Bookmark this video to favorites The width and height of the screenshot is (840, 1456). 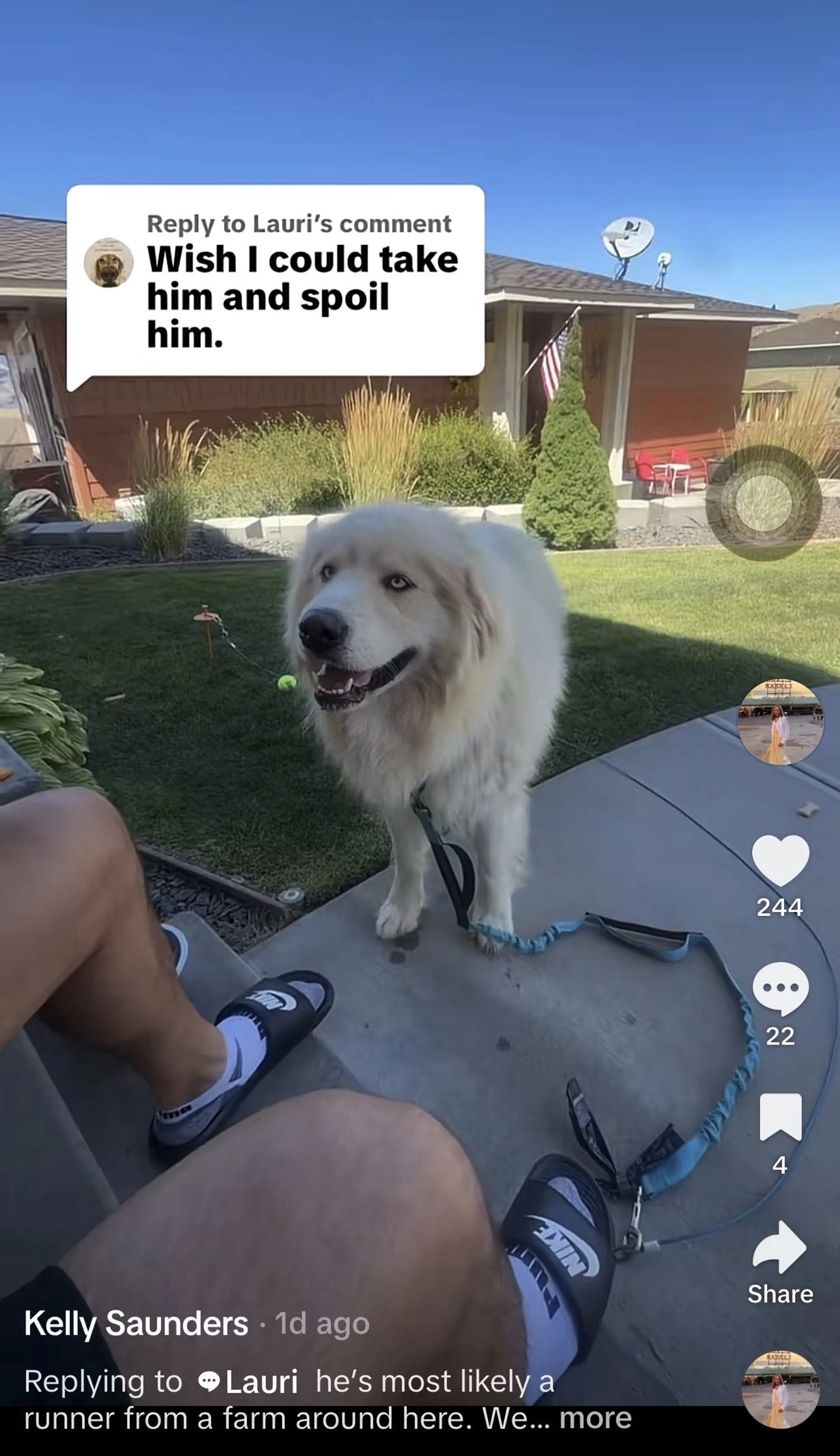(780, 1117)
